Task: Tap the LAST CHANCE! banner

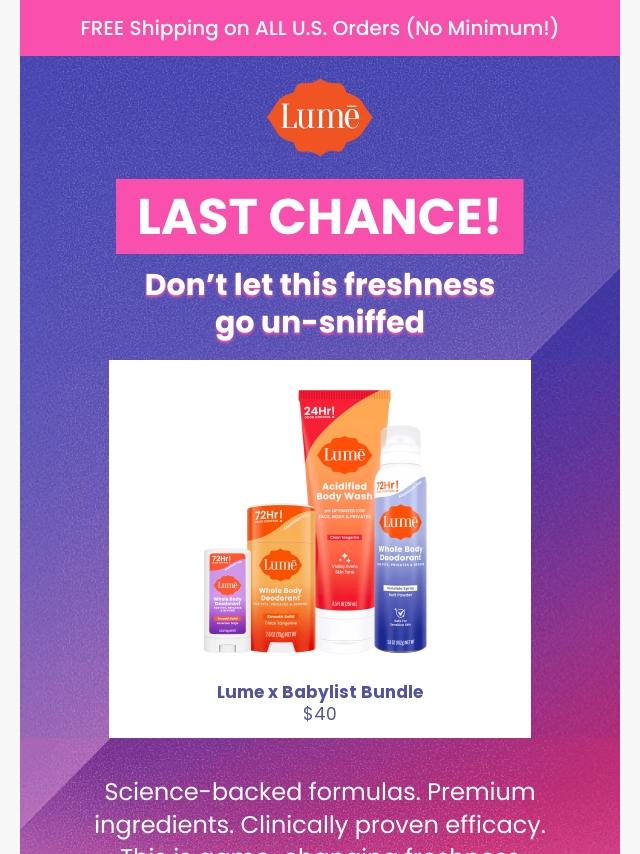Action: (320, 216)
